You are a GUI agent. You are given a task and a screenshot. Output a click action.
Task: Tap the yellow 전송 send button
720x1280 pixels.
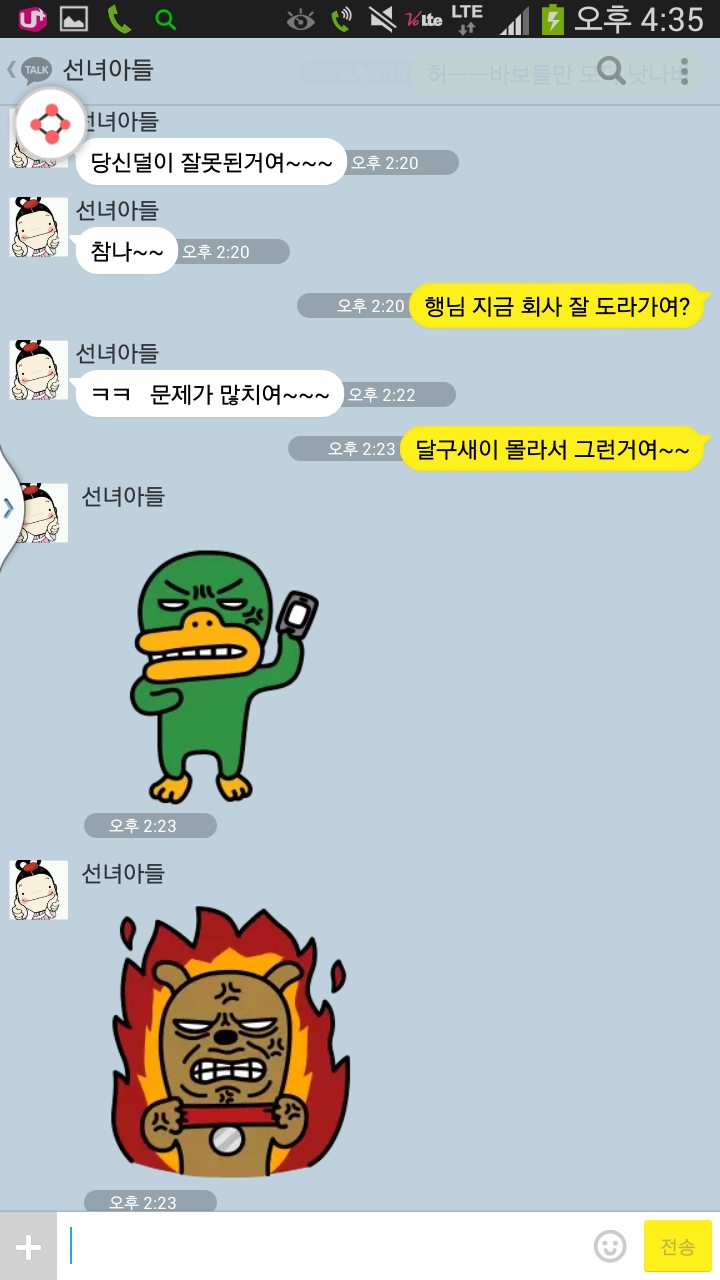click(678, 1246)
